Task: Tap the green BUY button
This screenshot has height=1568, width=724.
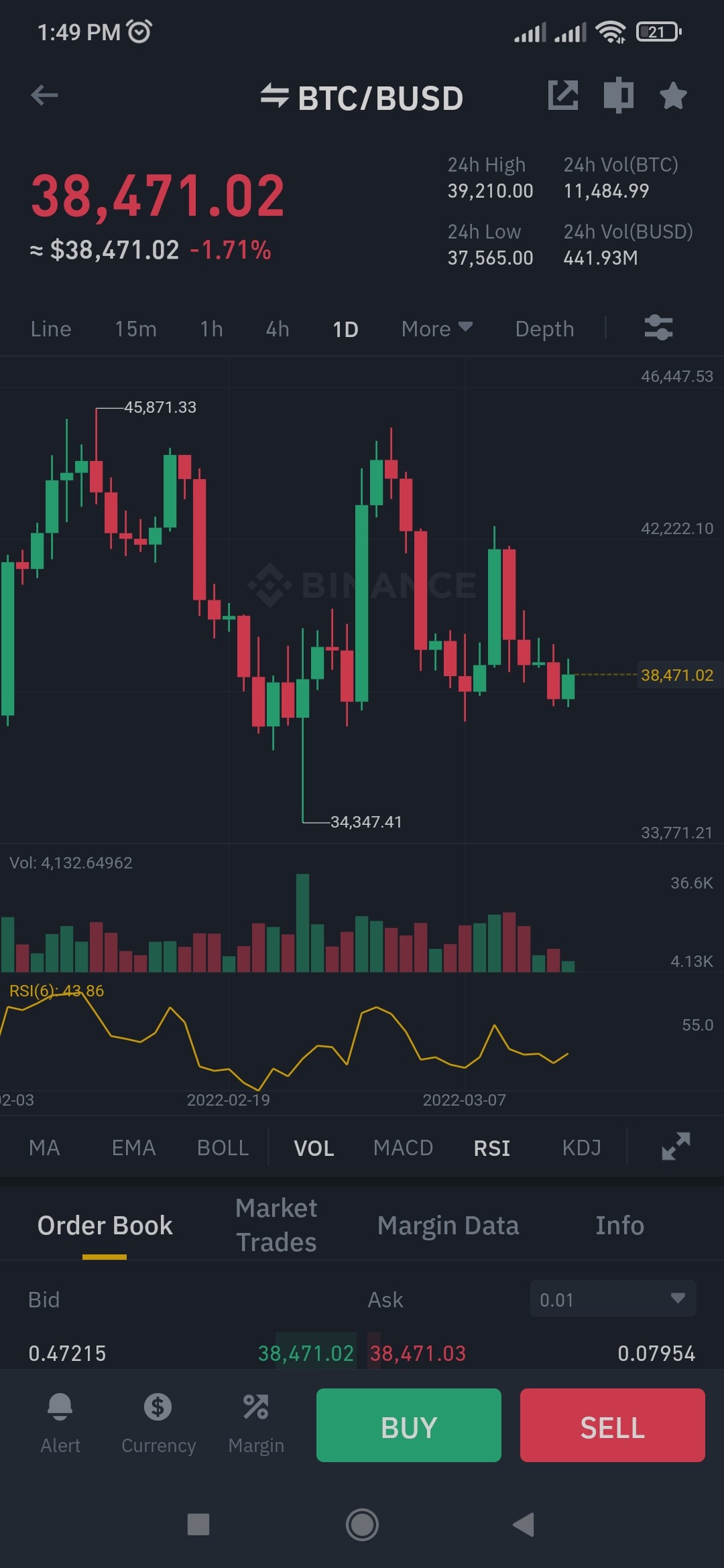Action: [x=409, y=1425]
